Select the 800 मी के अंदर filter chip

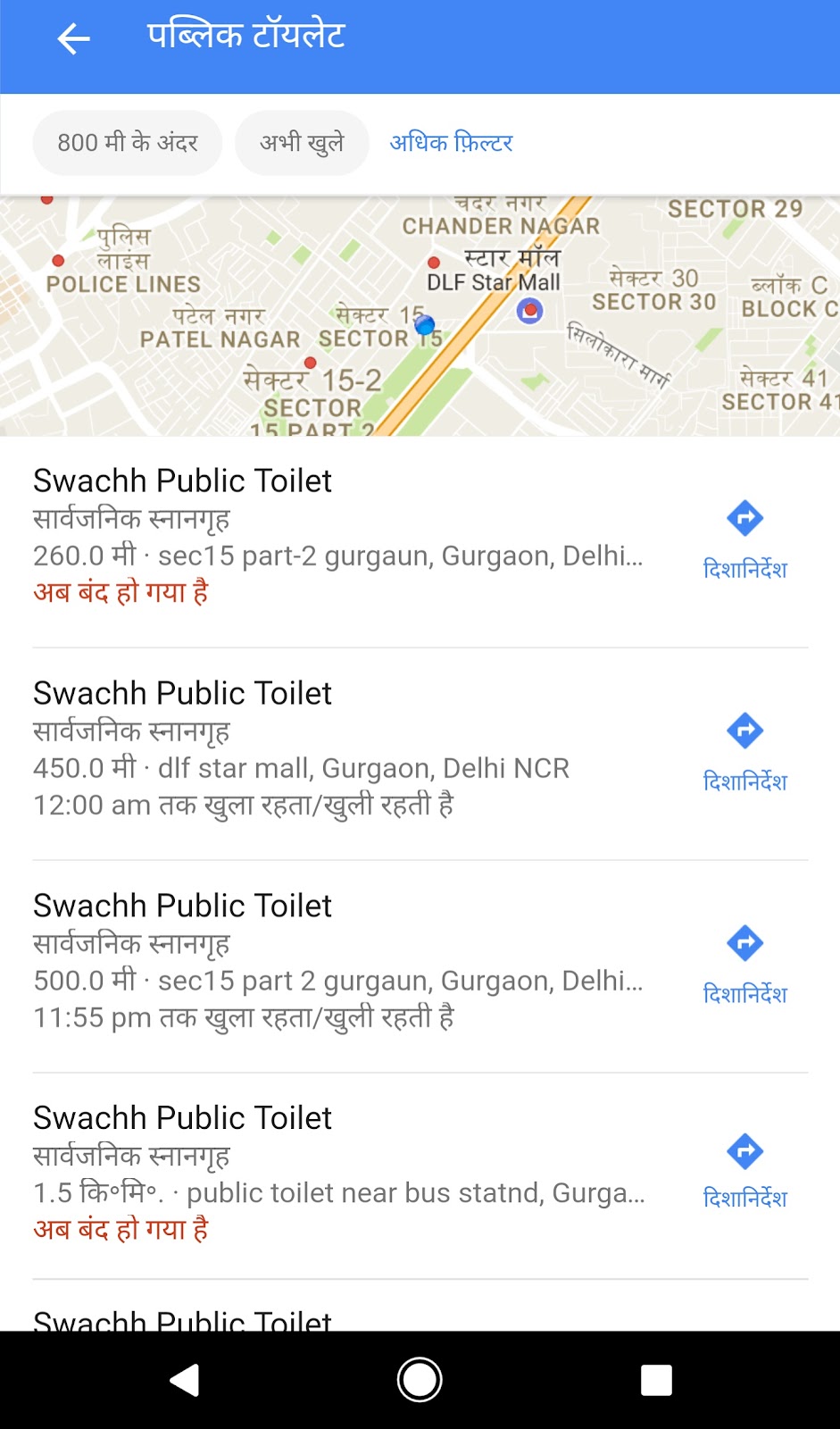click(128, 143)
